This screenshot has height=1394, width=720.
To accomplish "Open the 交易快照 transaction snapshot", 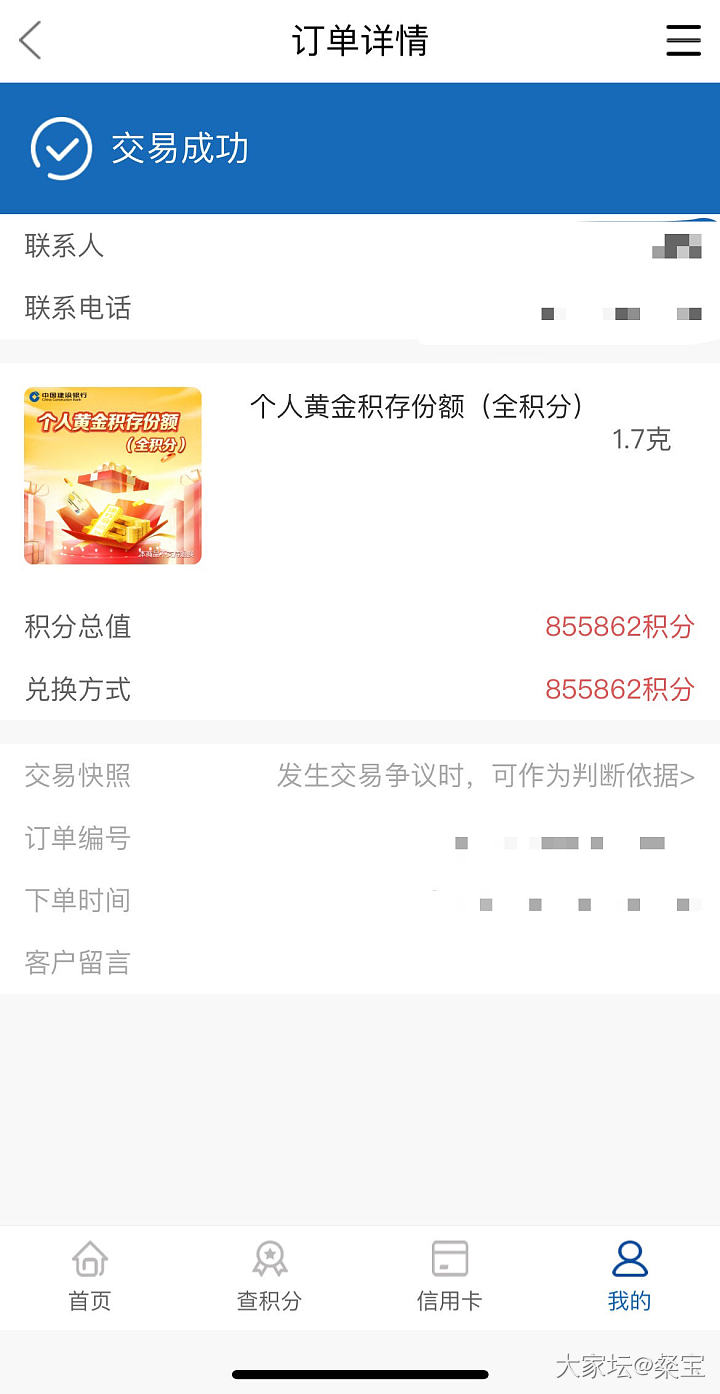I will tap(485, 776).
